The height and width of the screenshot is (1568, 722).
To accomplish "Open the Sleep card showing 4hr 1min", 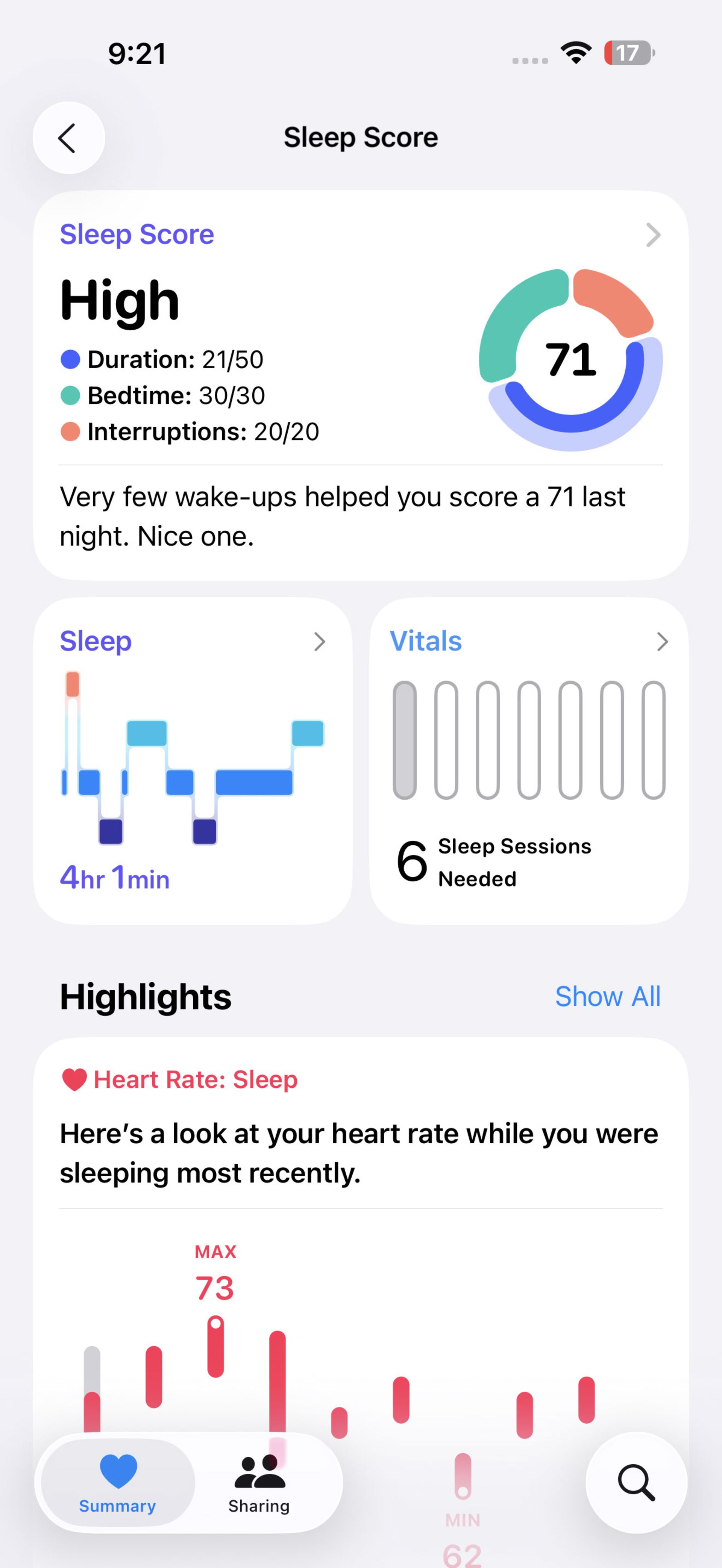I will [x=193, y=761].
